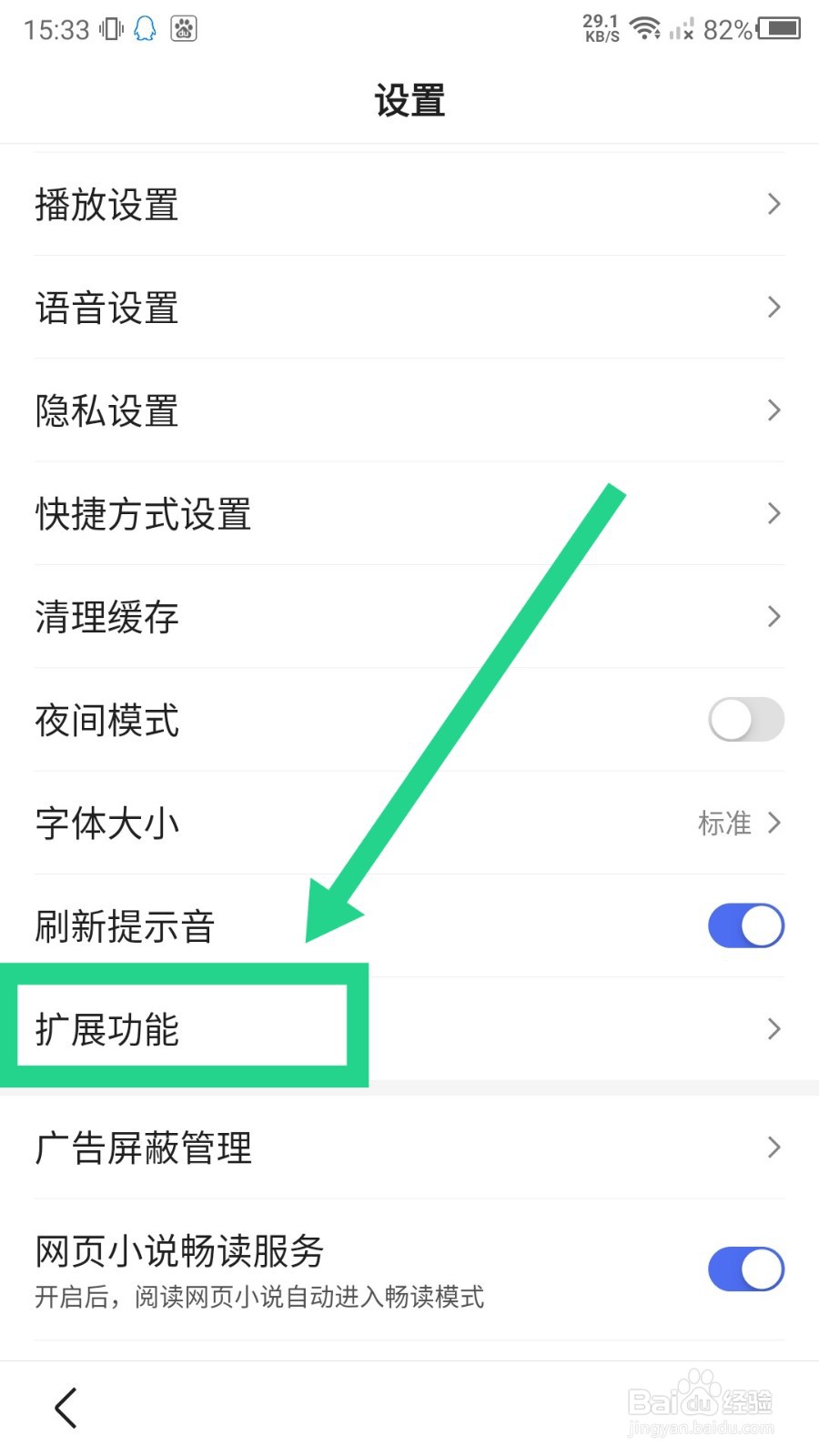Tap 清理缓存 to clear the cache
Screen dimensions: 819x1456
[409, 617]
